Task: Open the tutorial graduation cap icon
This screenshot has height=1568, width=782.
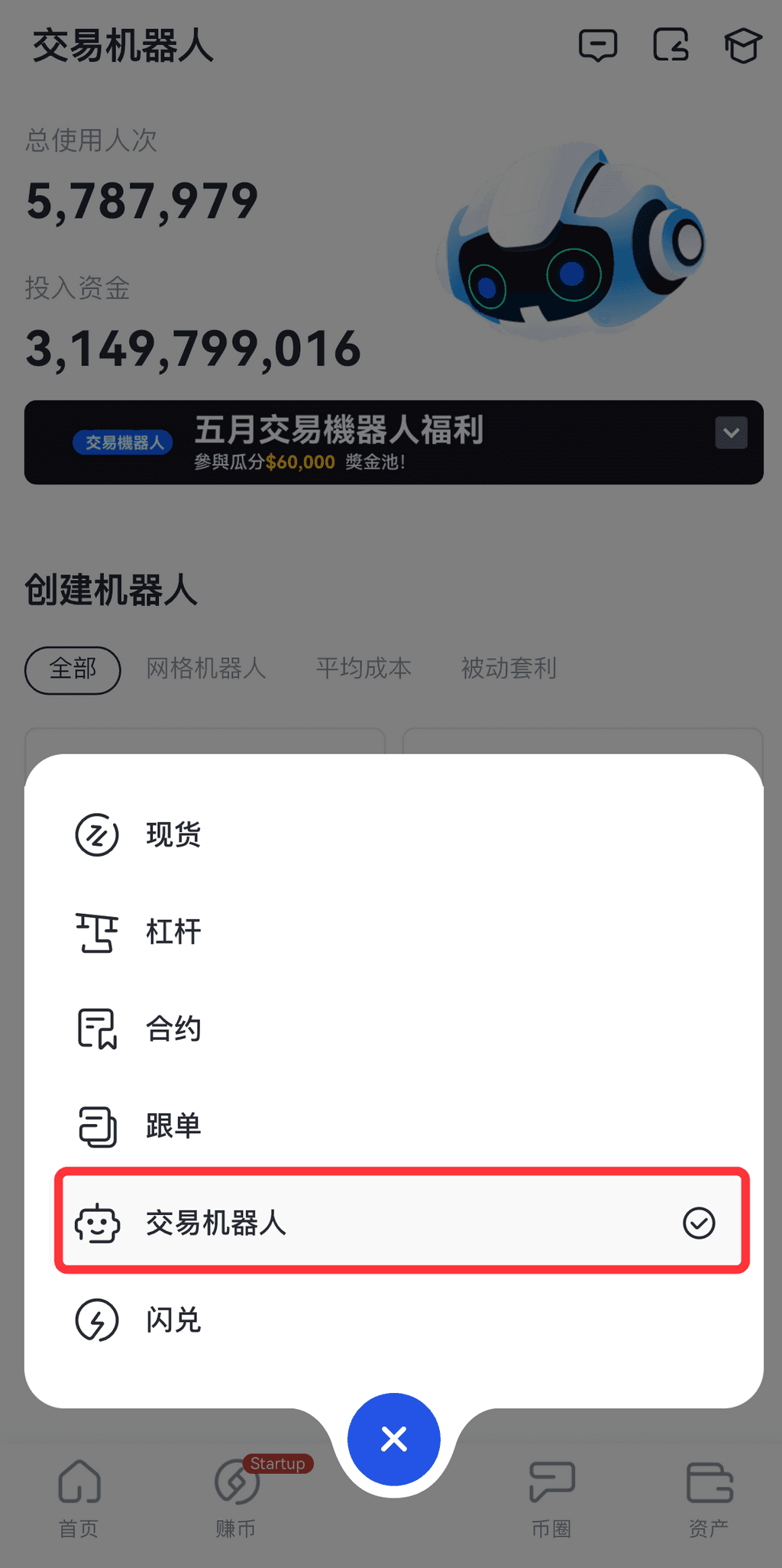Action: click(x=742, y=46)
